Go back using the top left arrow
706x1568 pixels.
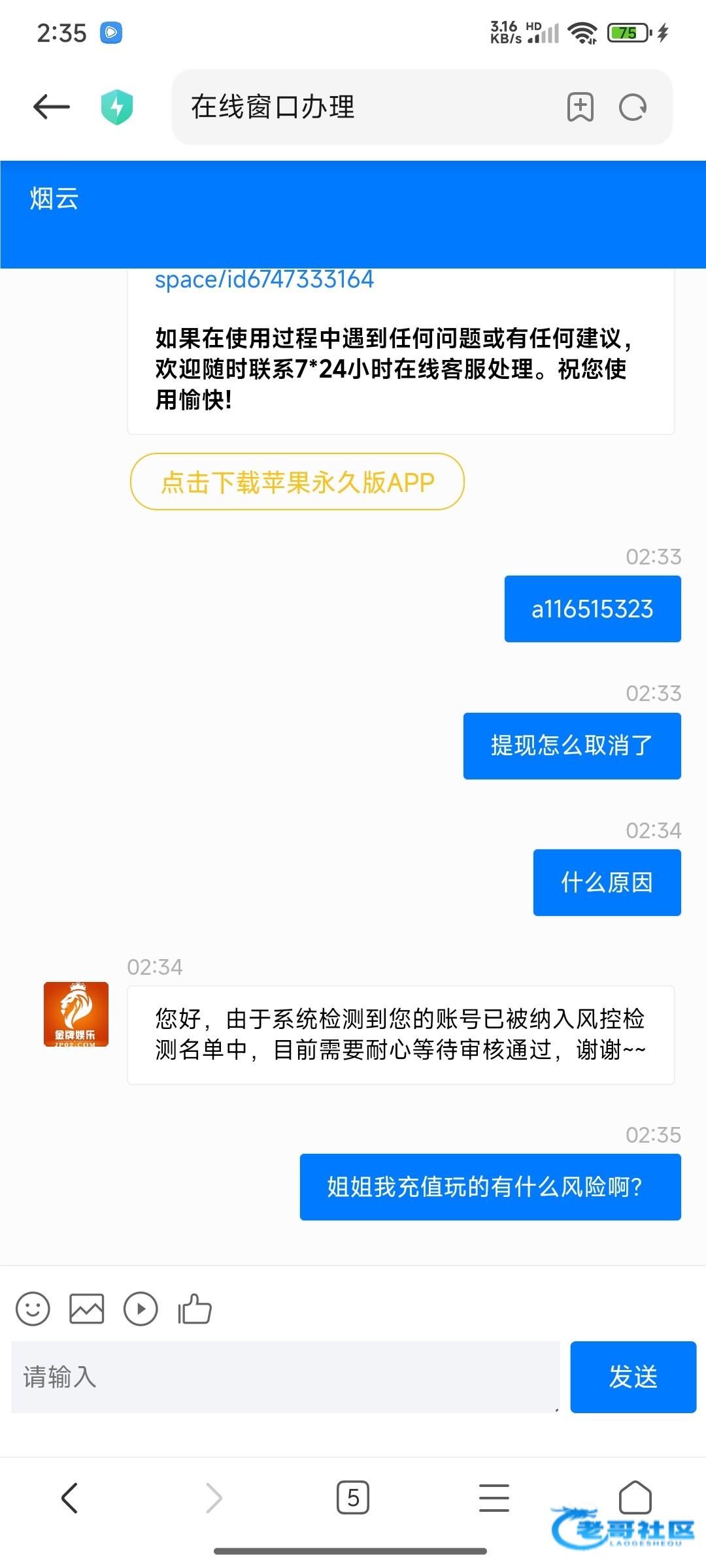(52, 106)
